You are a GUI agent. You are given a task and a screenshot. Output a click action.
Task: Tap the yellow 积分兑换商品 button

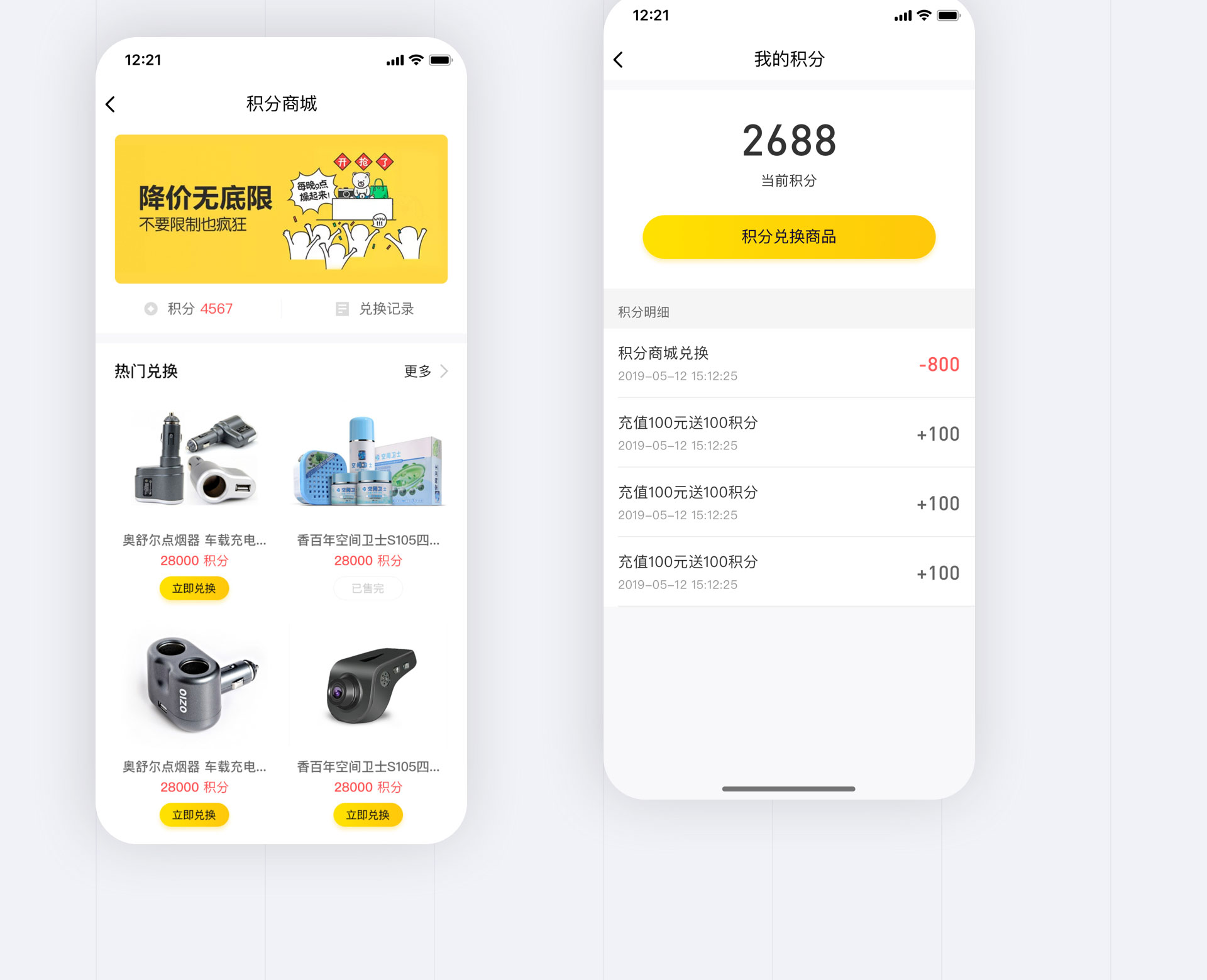[x=788, y=237]
